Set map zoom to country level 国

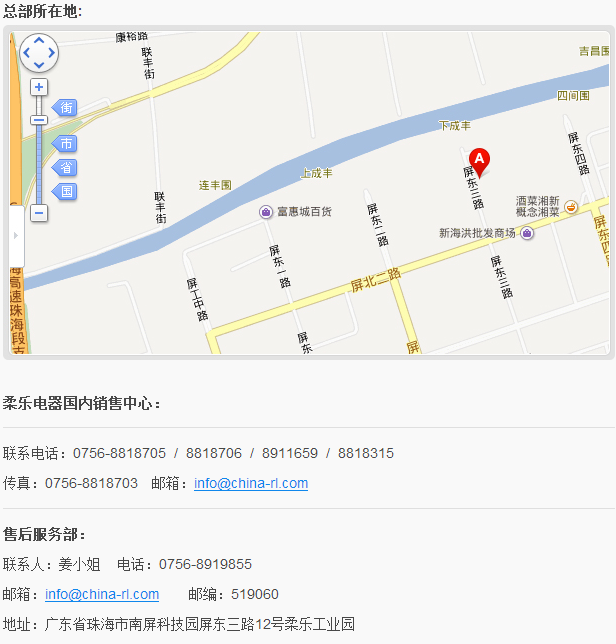pyautogui.click(x=66, y=191)
